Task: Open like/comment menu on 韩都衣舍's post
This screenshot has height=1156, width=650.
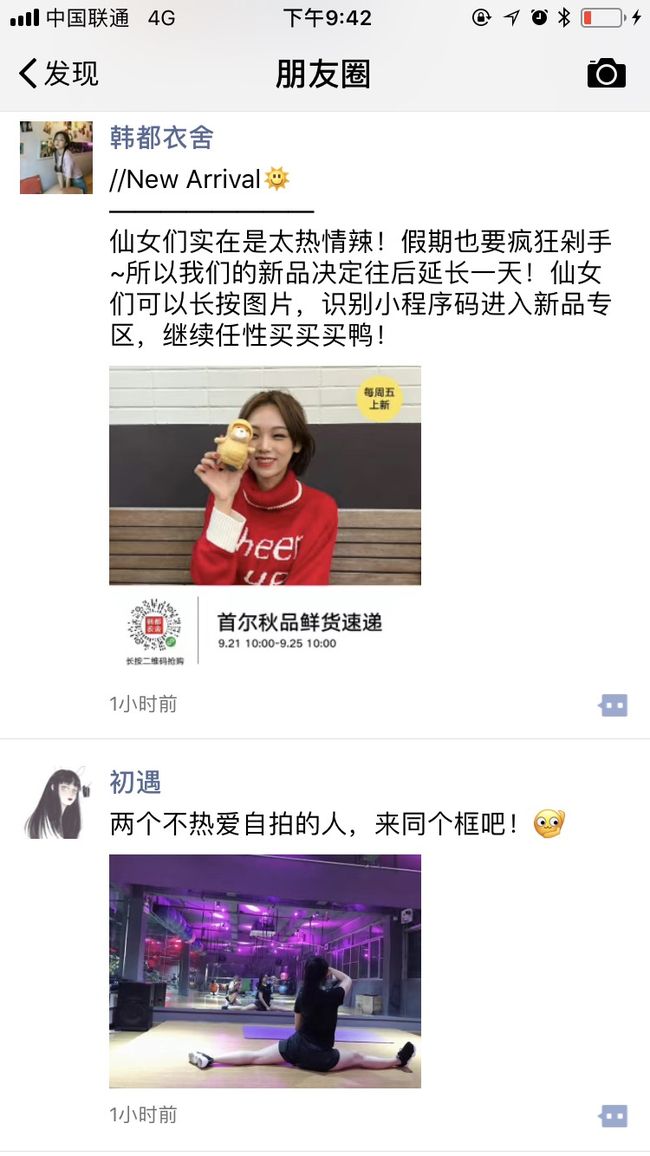Action: click(x=613, y=706)
